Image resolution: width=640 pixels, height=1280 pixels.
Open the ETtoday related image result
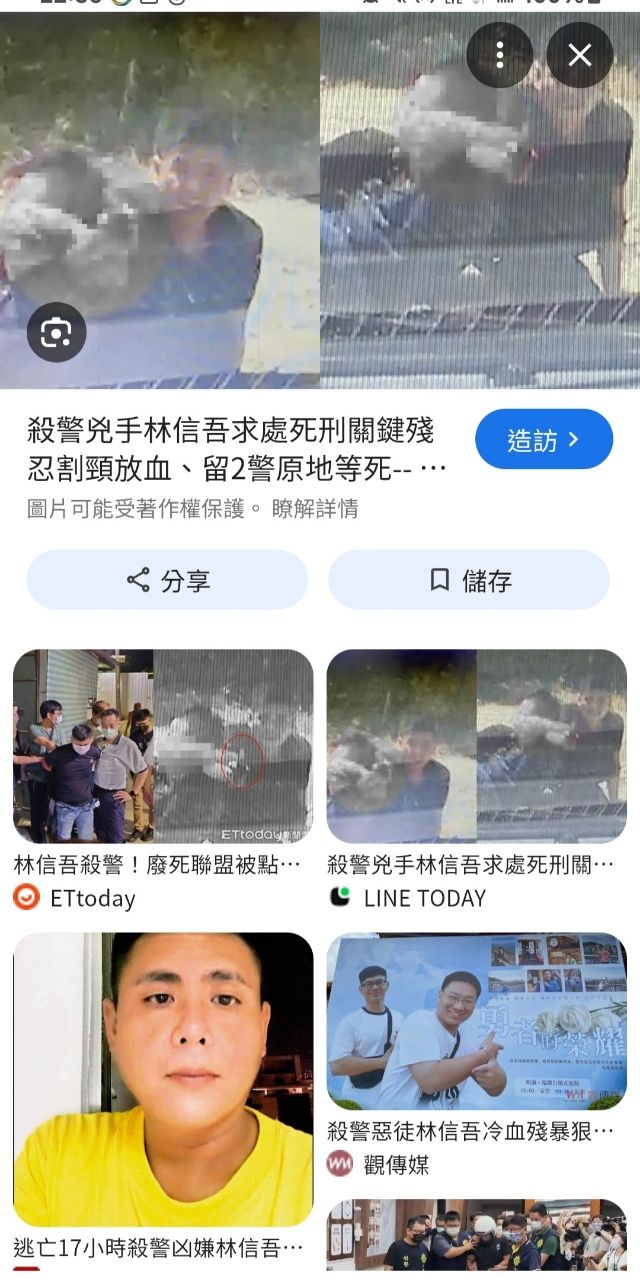pyautogui.click(x=163, y=746)
